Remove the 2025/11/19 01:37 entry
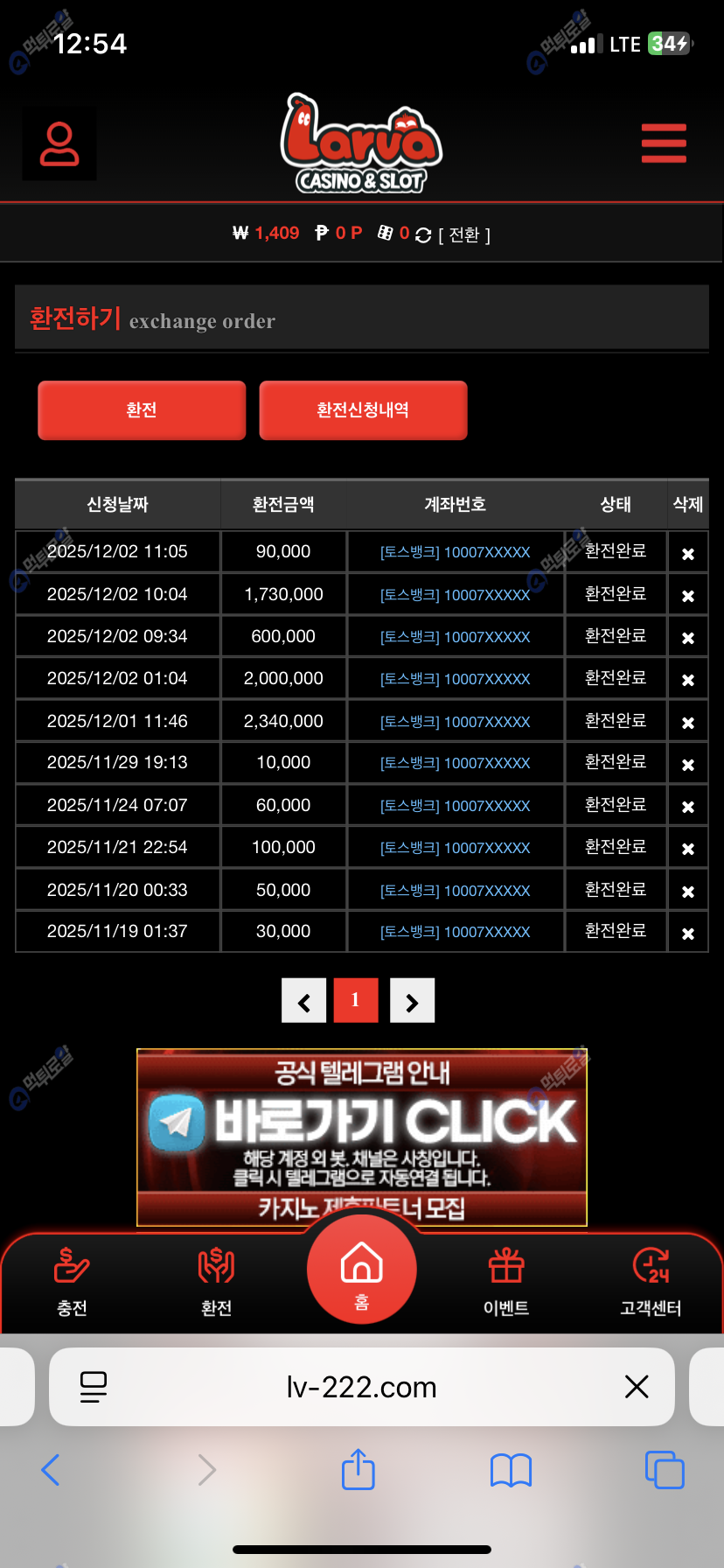This screenshot has width=724, height=1568. [688, 934]
